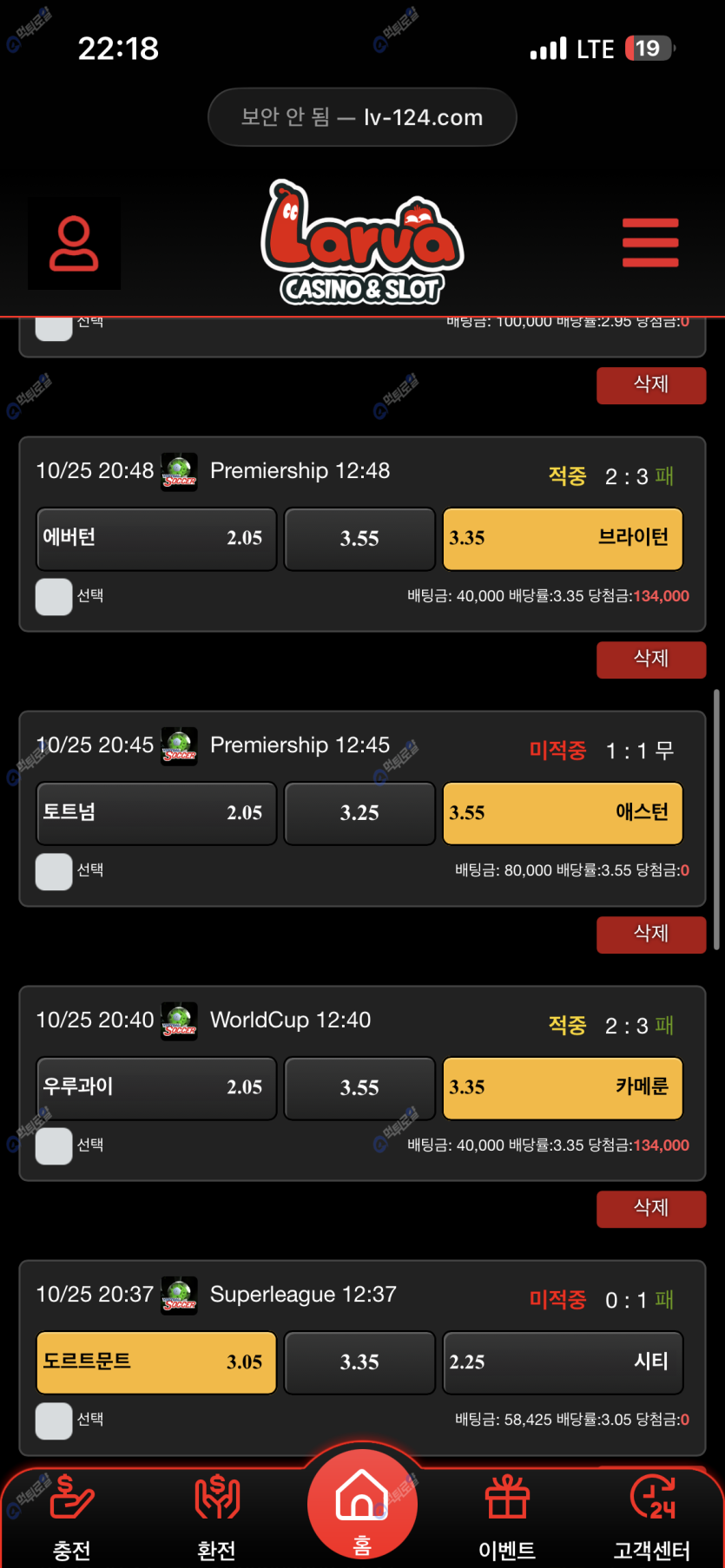Tap the Larva Casino & Slot logo
This screenshot has width=725, height=1568.
click(x=362, y=243)
